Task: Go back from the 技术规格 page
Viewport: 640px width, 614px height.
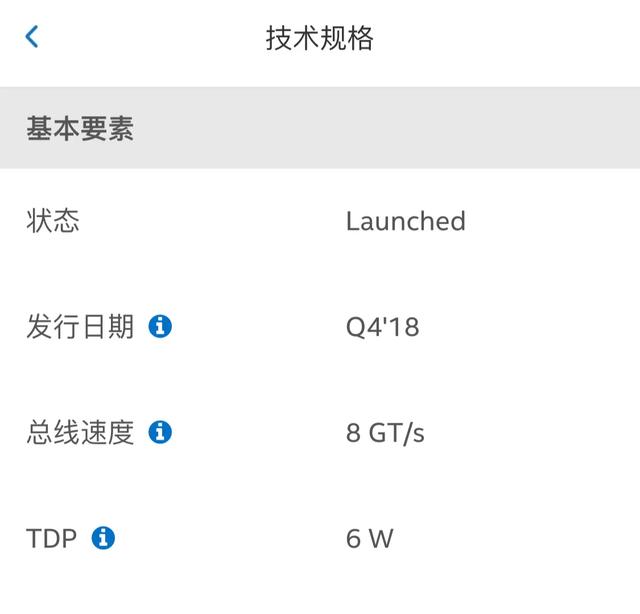Action: click(x=32, y=38)
